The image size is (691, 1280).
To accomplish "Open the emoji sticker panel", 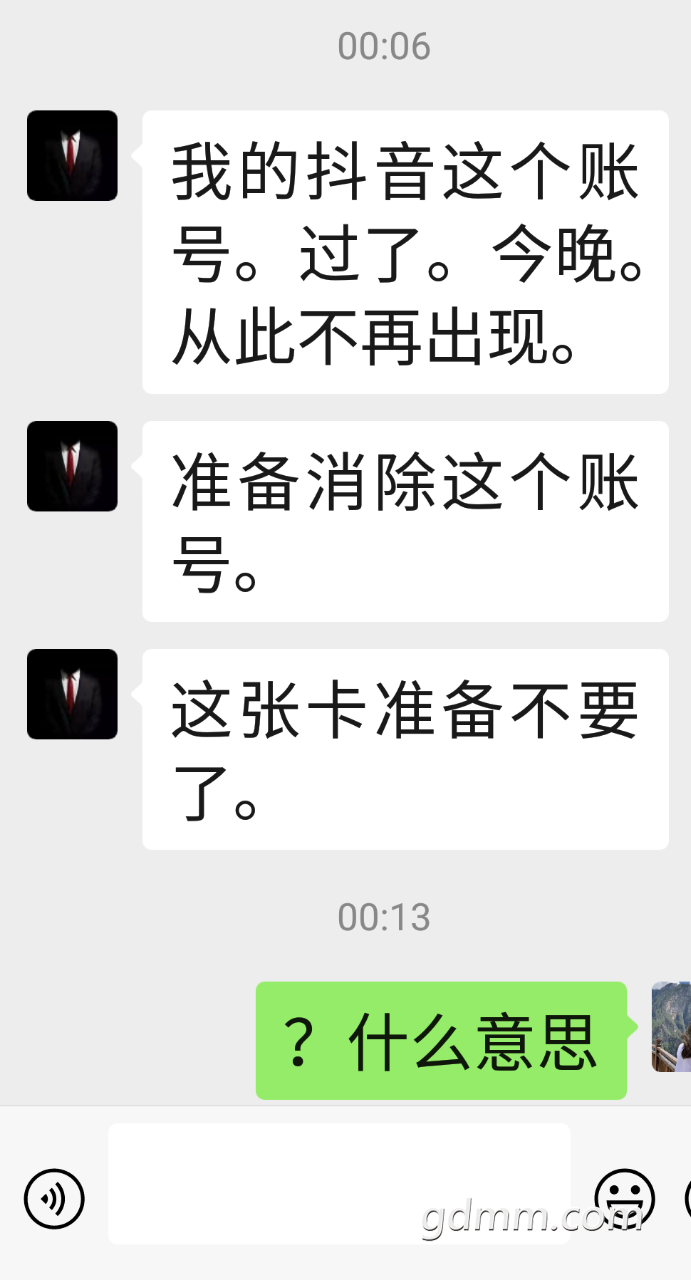I will pos(624,1197).
